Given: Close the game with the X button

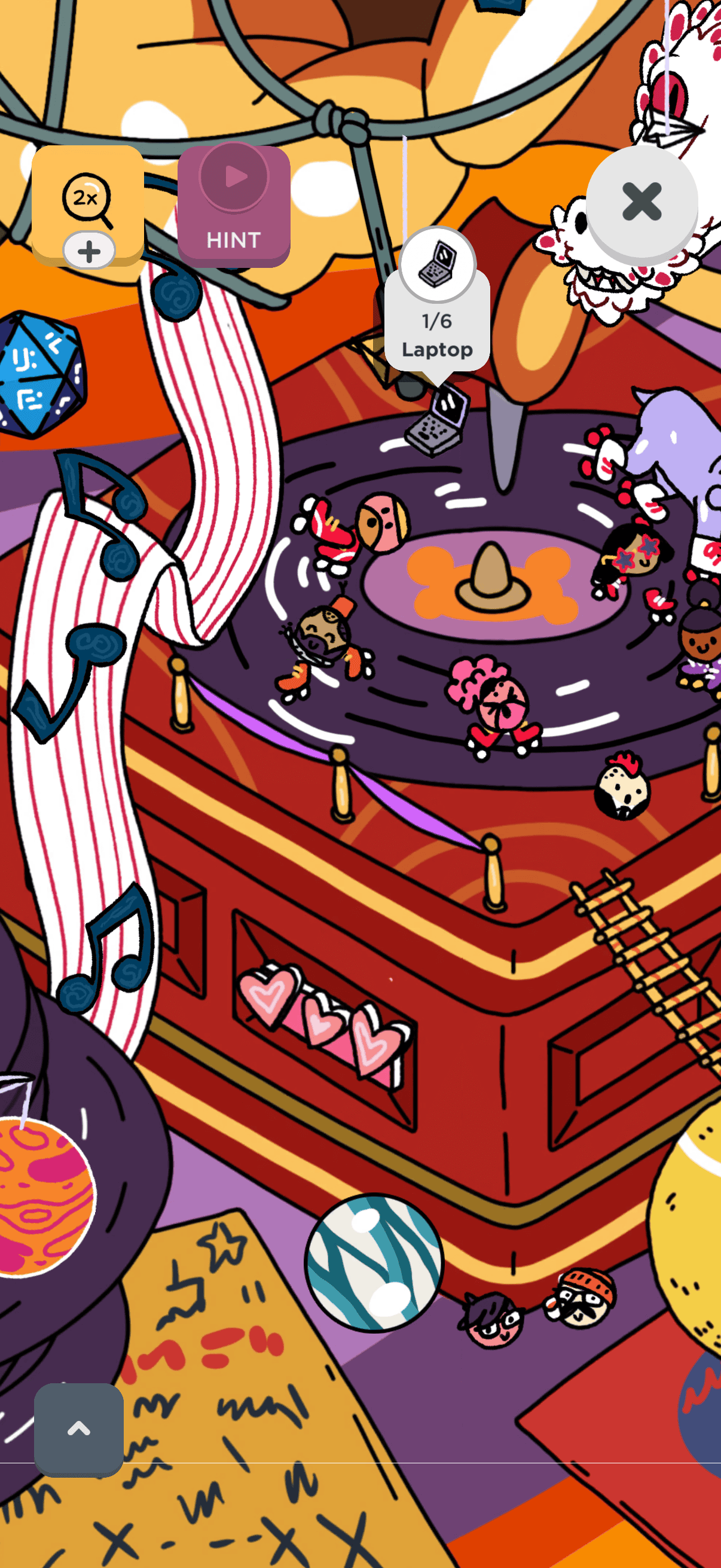Looking at the screenshot, I should coord(641,202).
